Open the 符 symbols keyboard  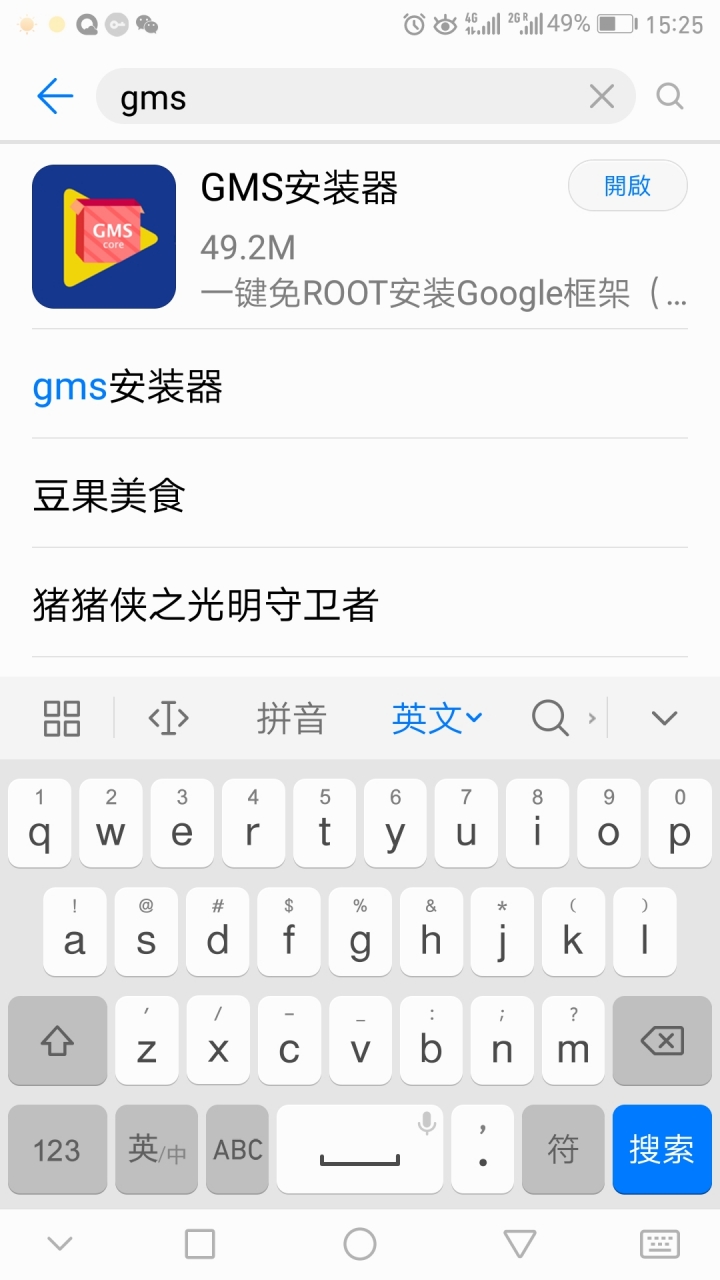click(x=563, y=1149)
